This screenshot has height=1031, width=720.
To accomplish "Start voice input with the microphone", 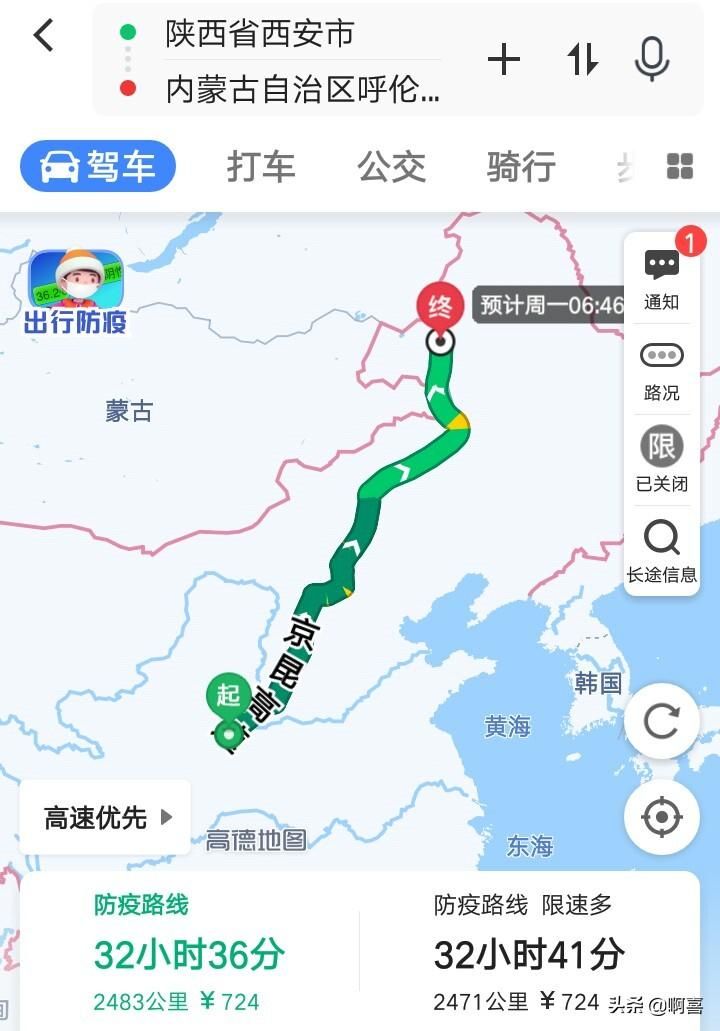I will [x=652, y=60].
